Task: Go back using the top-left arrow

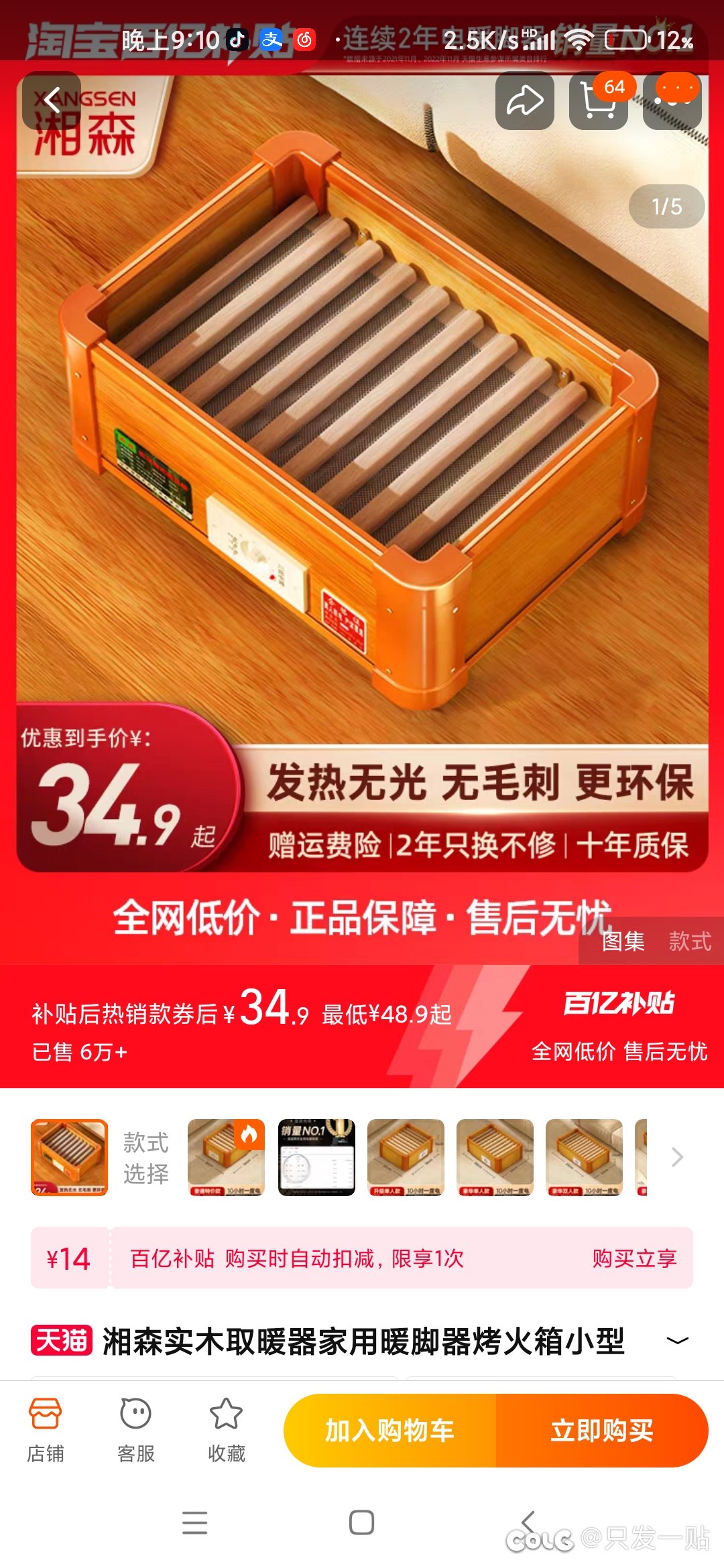Action: (52, 101)
